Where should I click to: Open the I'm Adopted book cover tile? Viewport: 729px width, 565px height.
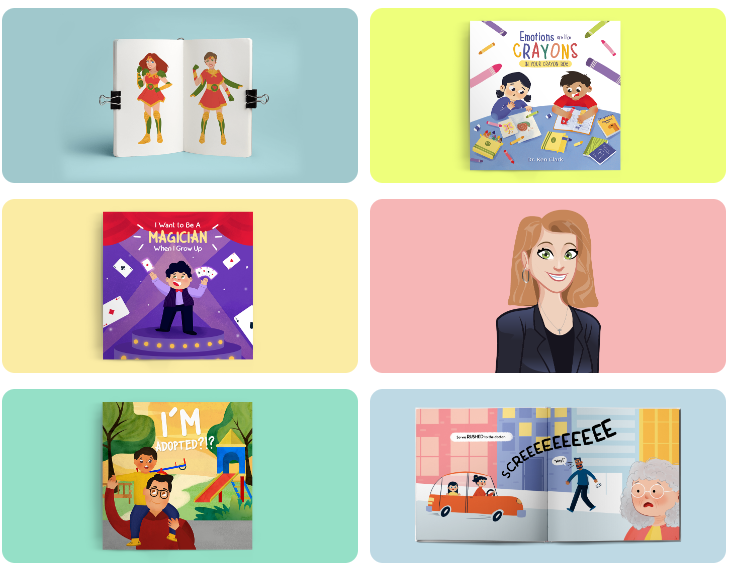pos(178,475)
